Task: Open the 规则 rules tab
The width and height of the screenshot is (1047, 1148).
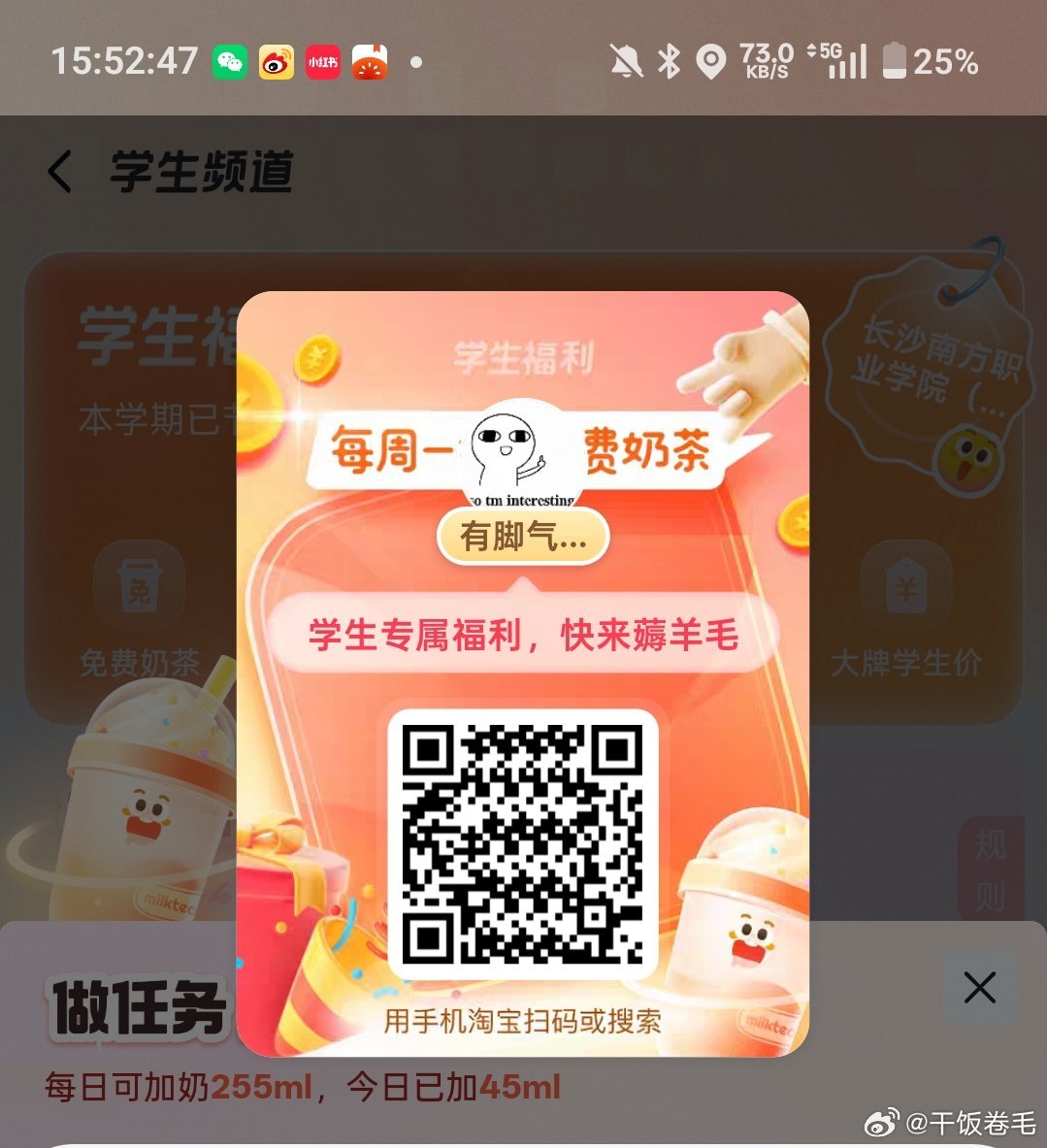Action: [x=990, y=869]
